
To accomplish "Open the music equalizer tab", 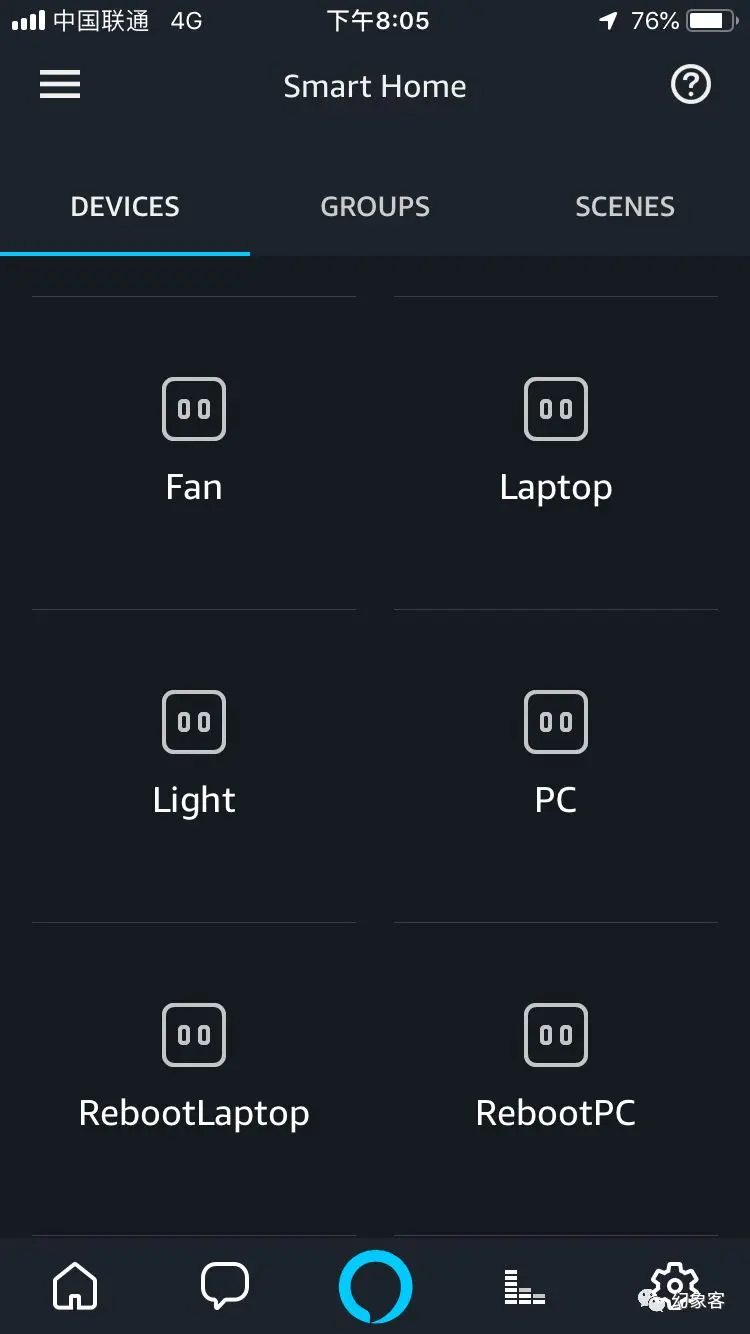I will click(525, 1286).
